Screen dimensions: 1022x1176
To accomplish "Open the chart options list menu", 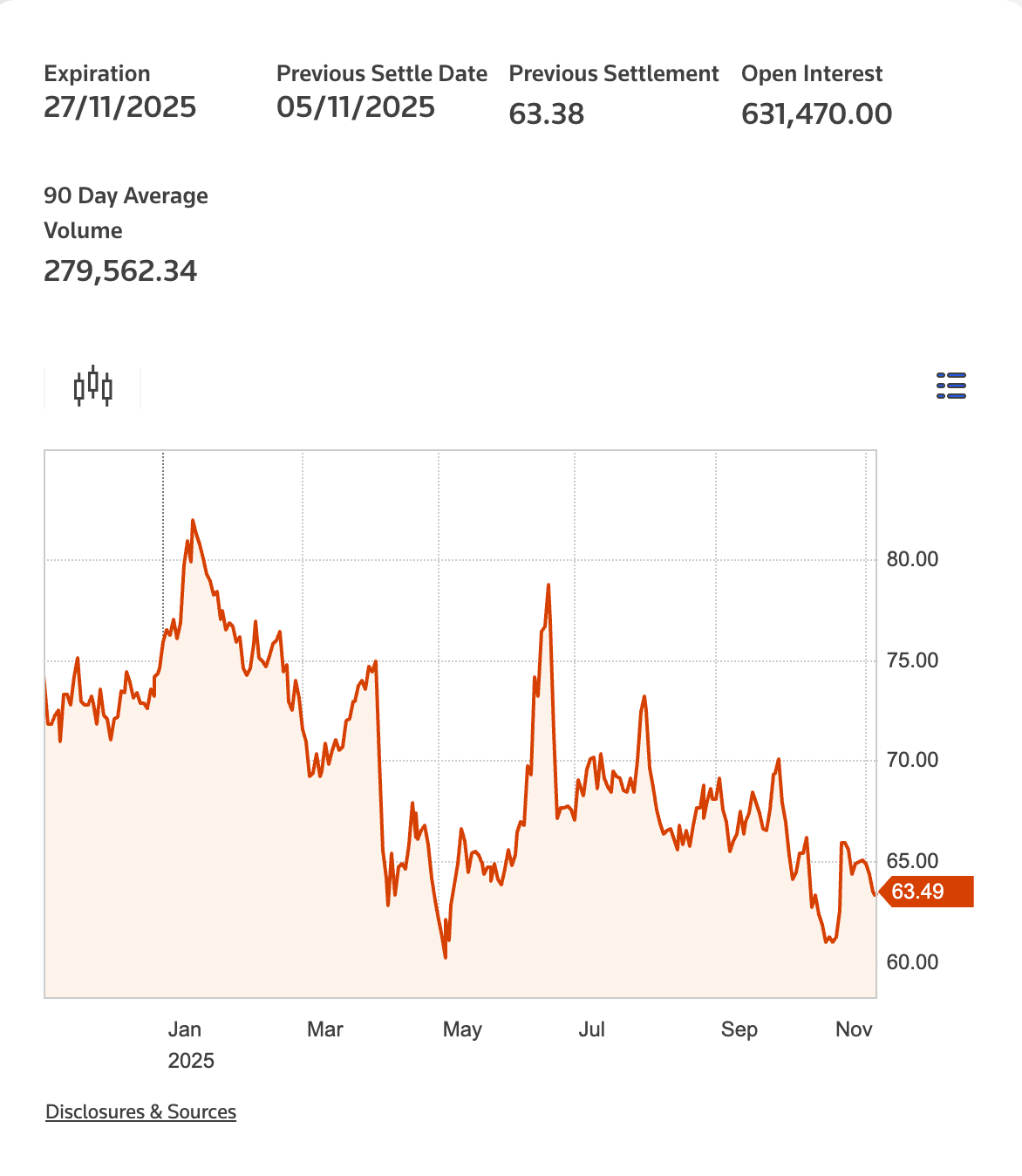I will click(950, 386).
